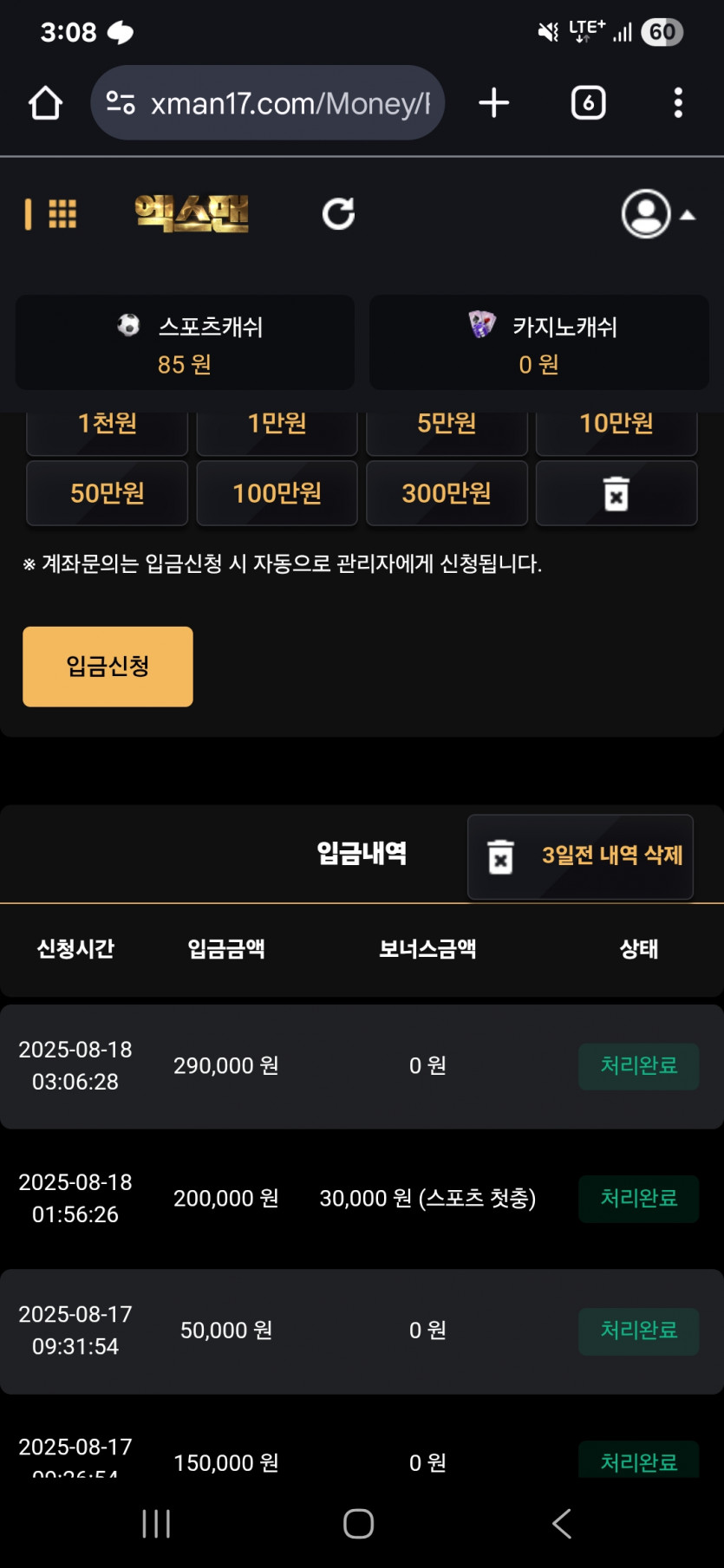Open the browser address bar

268,103
